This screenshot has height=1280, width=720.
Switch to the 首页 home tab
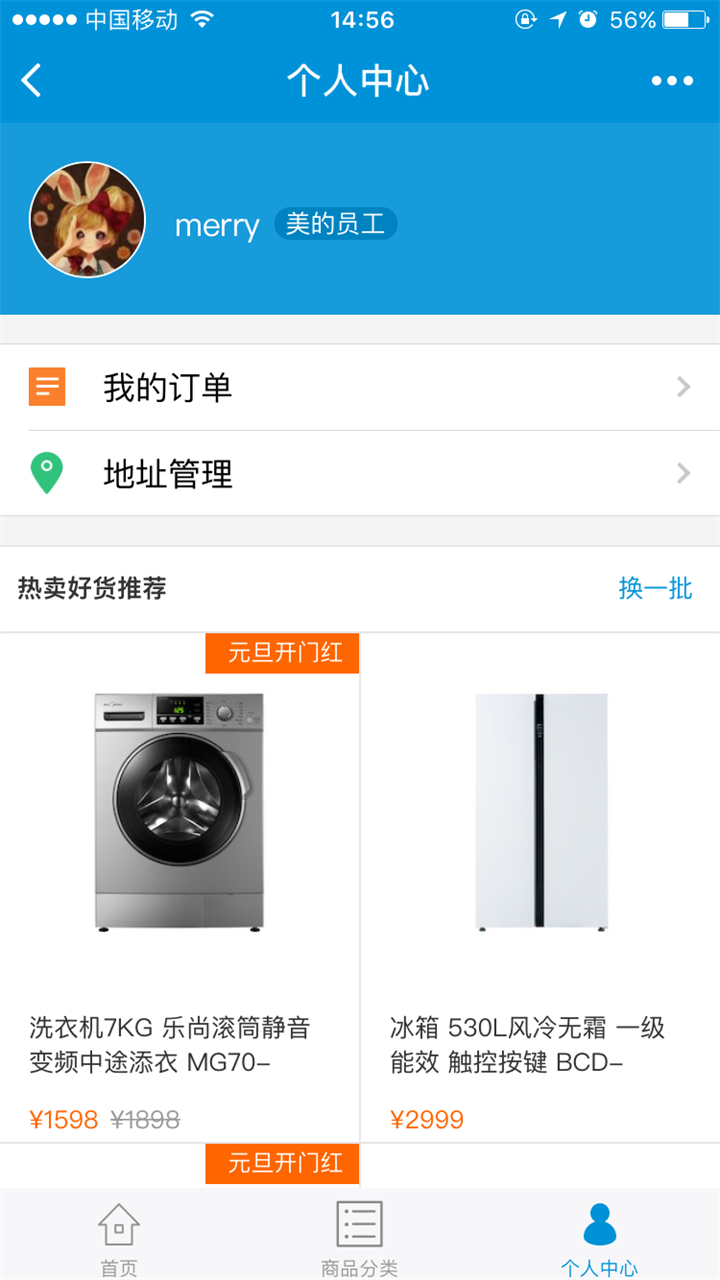pyautogui.click(x=119, y=1238)
